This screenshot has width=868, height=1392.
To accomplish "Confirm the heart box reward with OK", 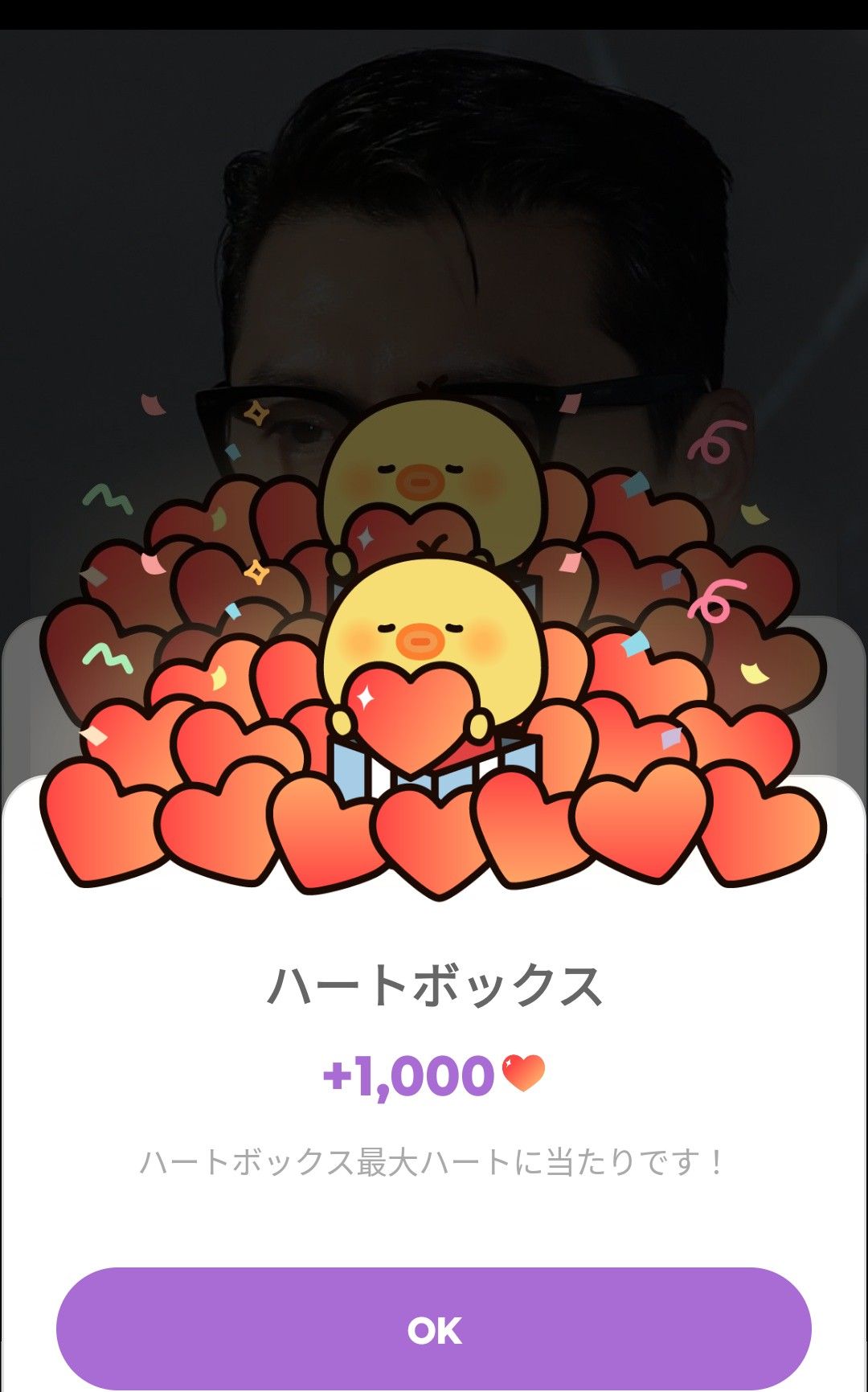I will tap(434, 1330).
